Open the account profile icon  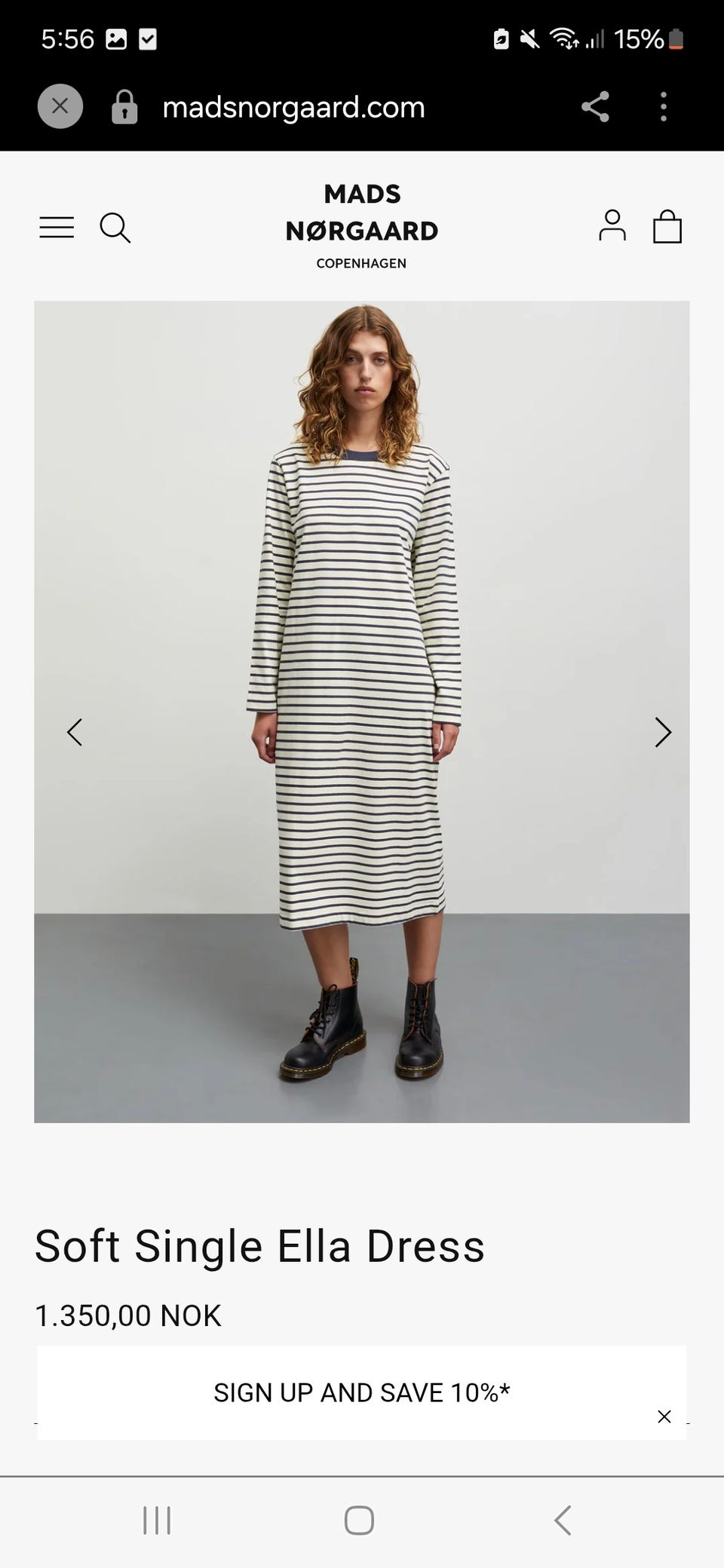(612, 225)
